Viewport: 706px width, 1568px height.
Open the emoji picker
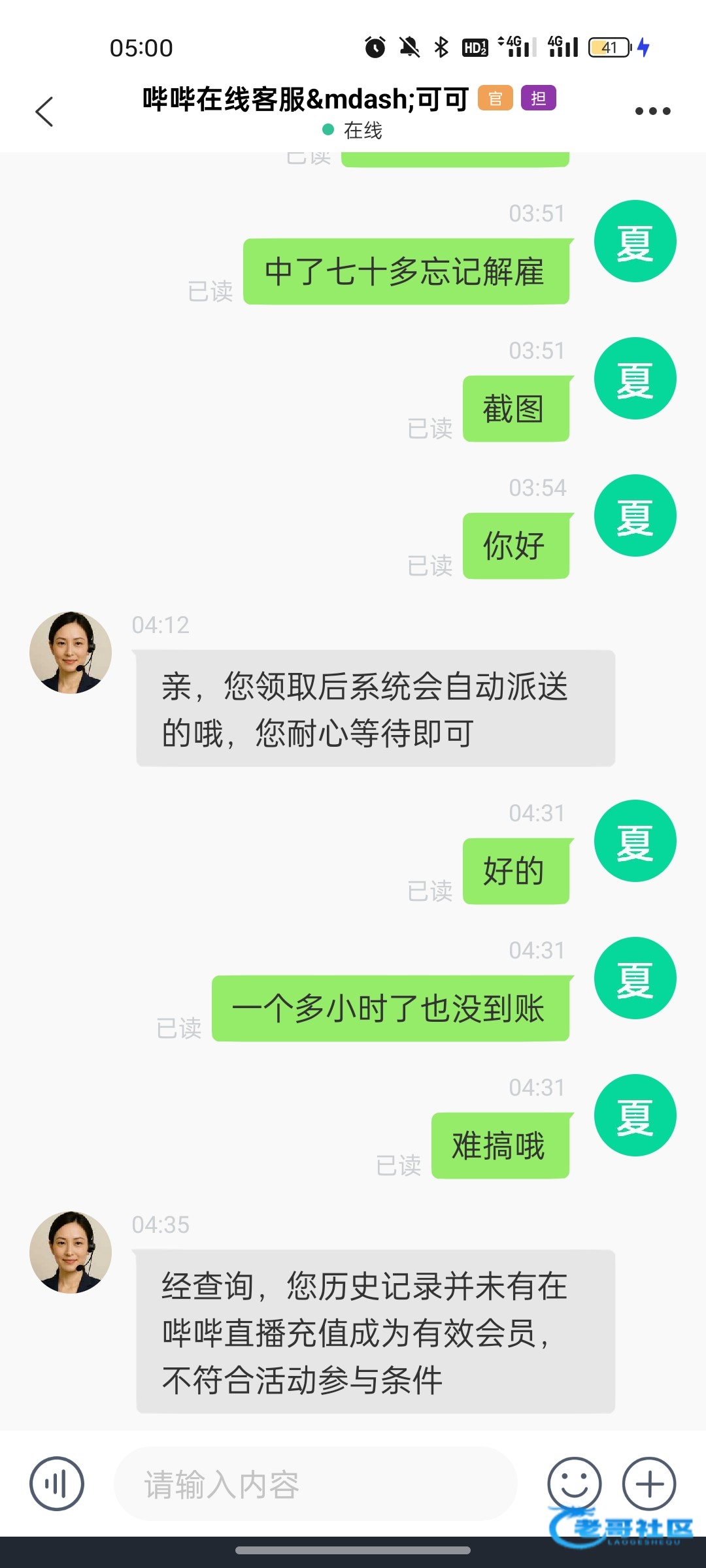click(x=574, y=1484)
